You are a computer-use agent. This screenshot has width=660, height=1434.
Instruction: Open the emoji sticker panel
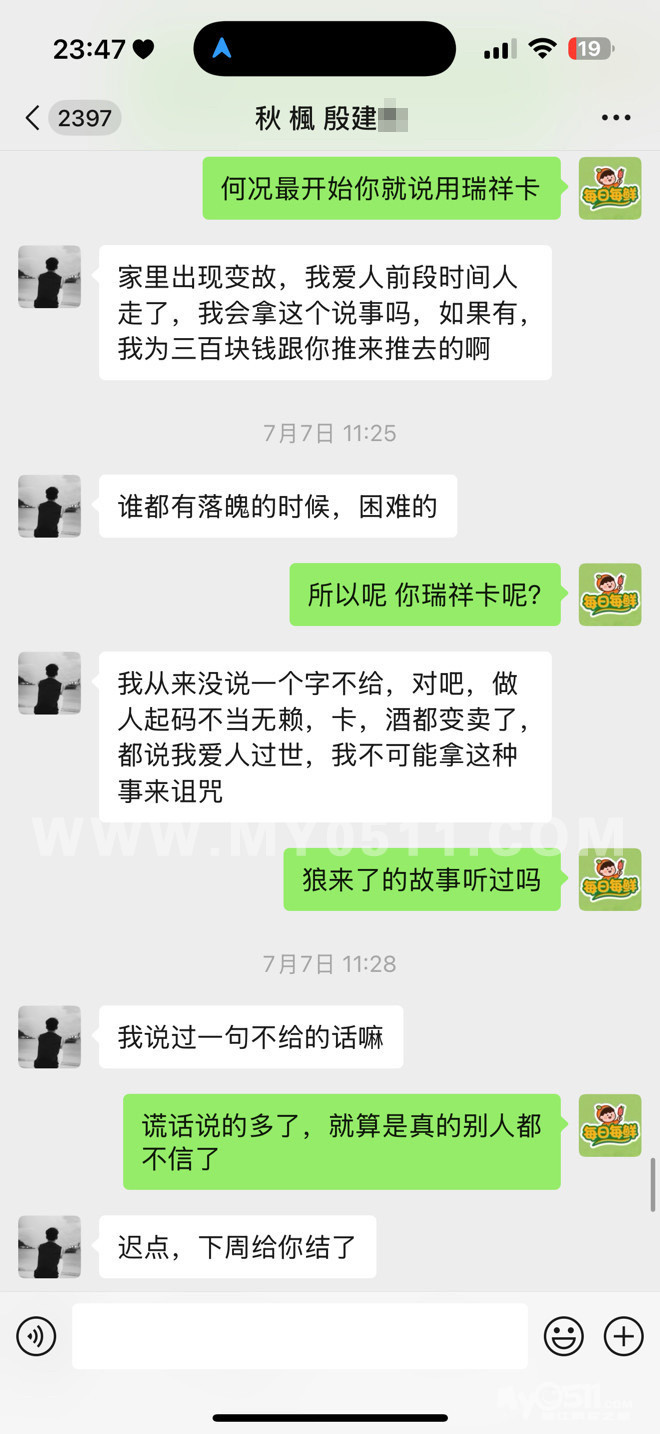(x=564, y=1336)
